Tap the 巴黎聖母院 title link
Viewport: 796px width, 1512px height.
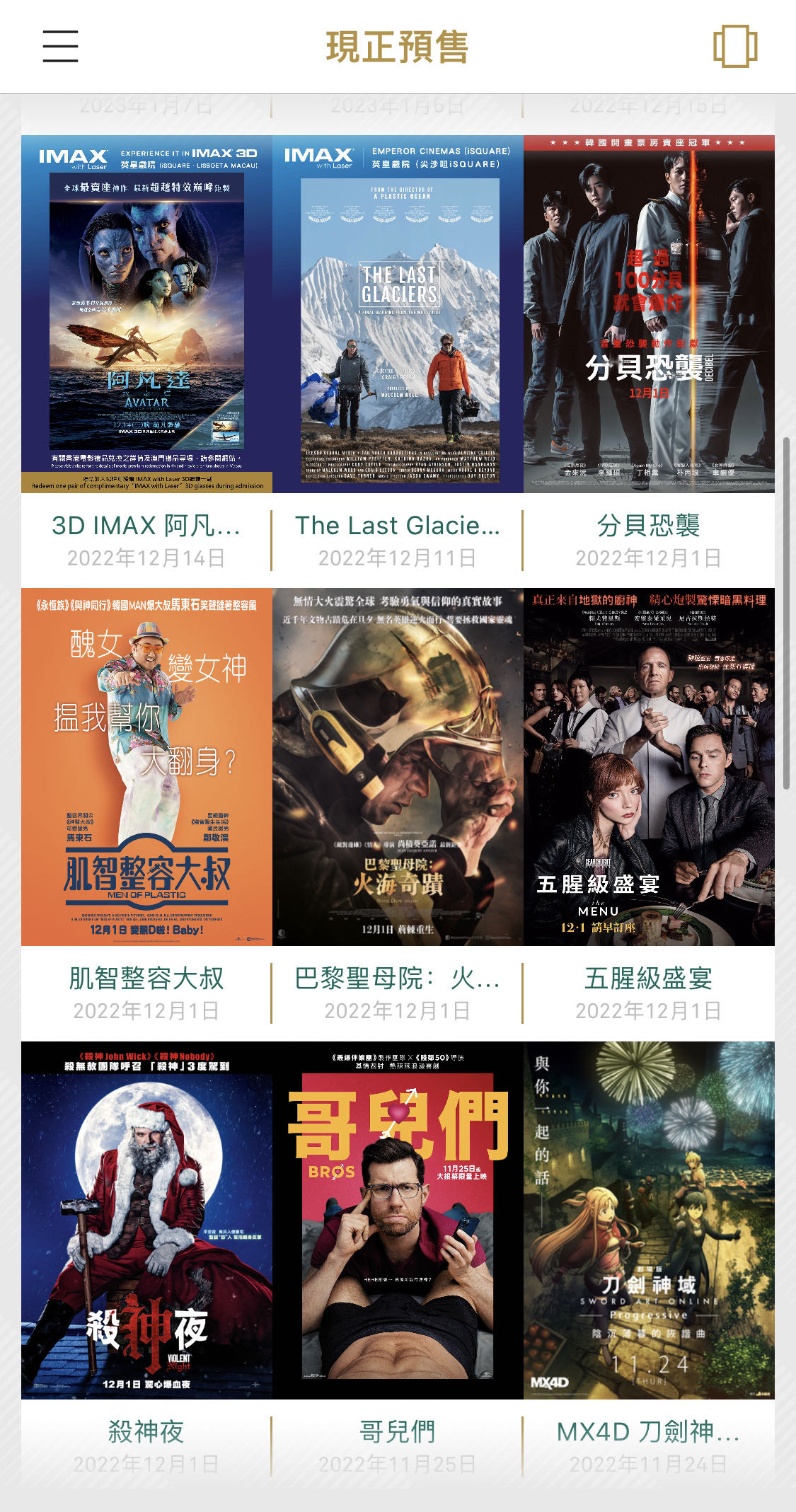tap(398, 980)
